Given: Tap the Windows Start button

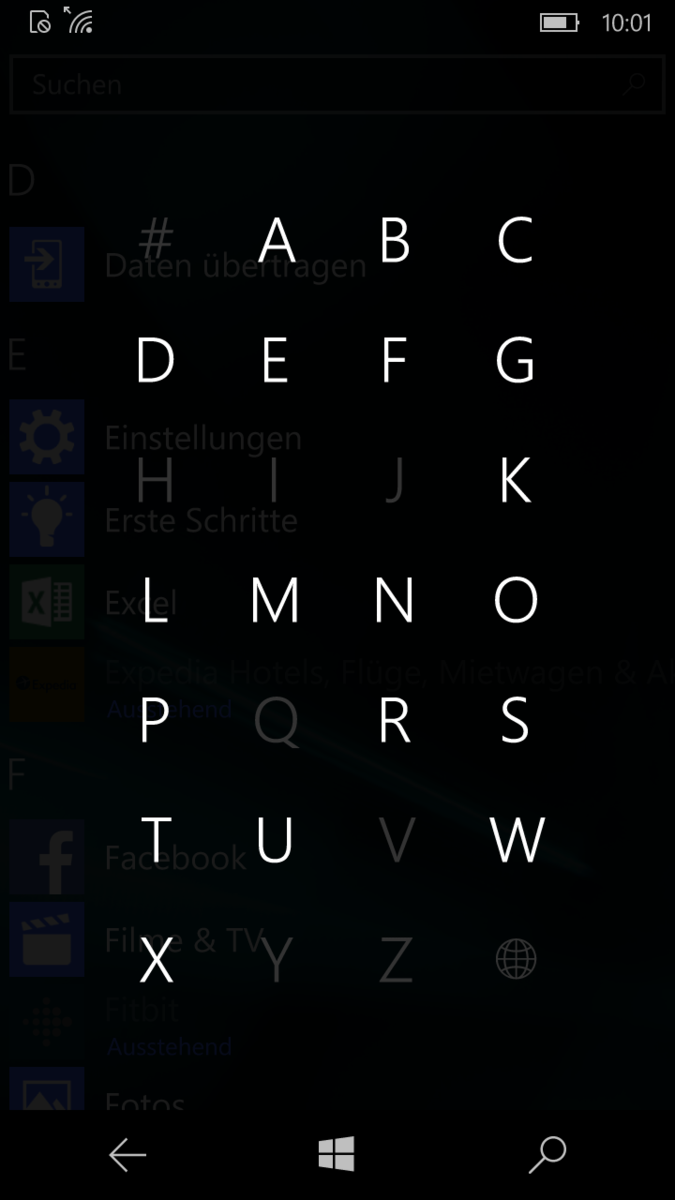Looking at the screenshot, I should coord(337,1155).
